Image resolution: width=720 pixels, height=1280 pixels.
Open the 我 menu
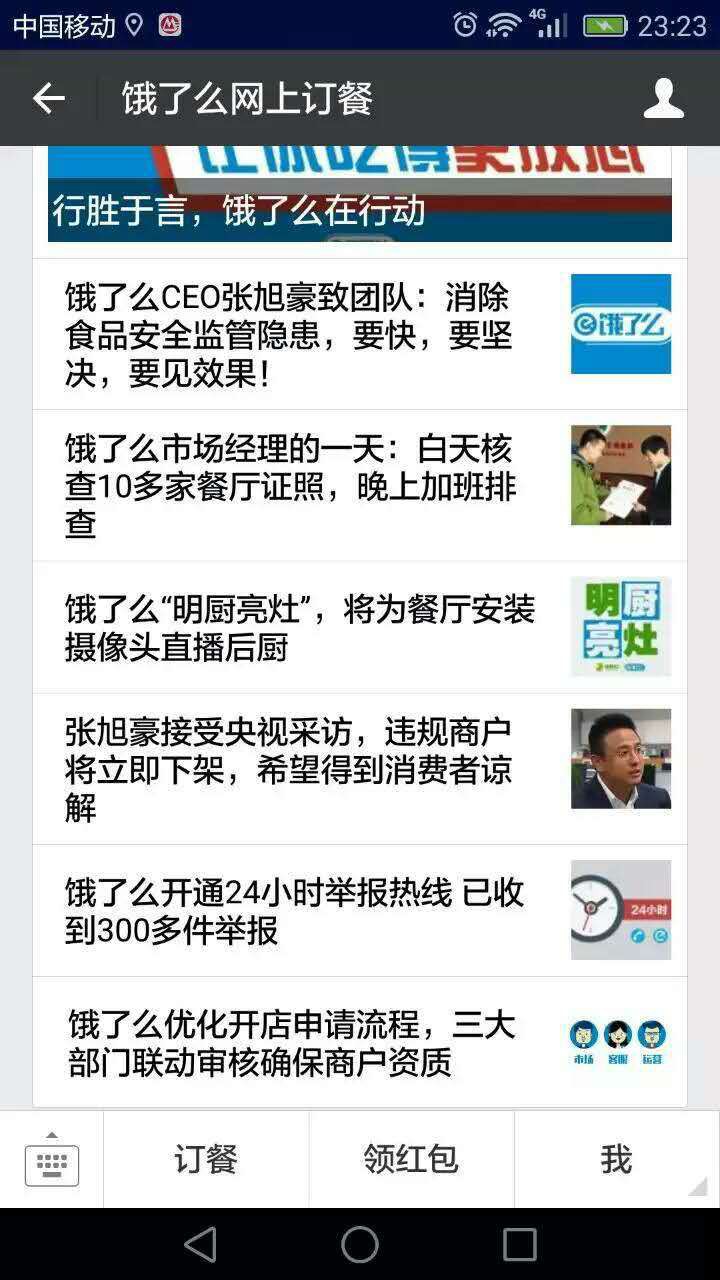pyautogui.click(x=616, y=1160)
